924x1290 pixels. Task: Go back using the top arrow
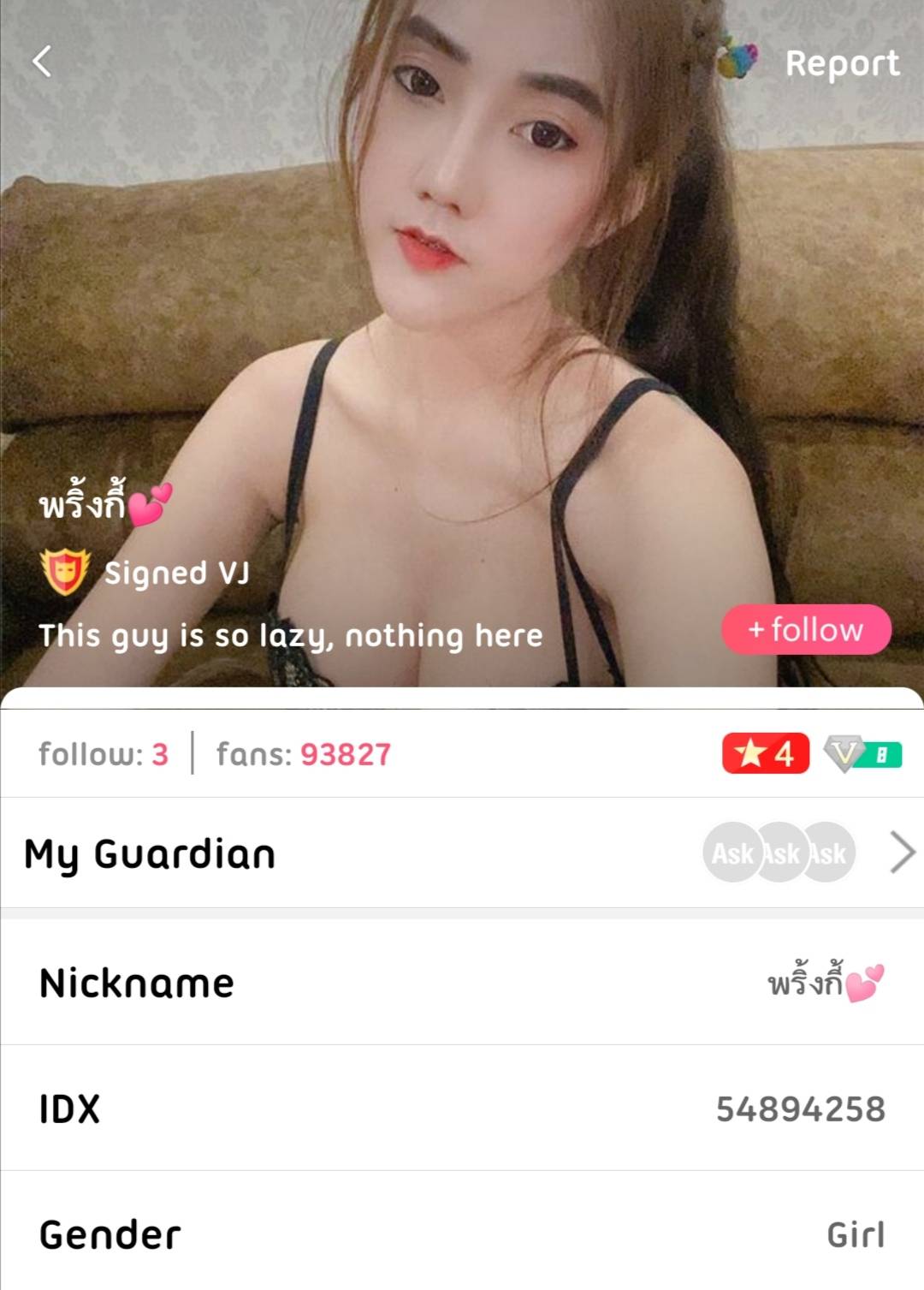(x=42, y=62)
